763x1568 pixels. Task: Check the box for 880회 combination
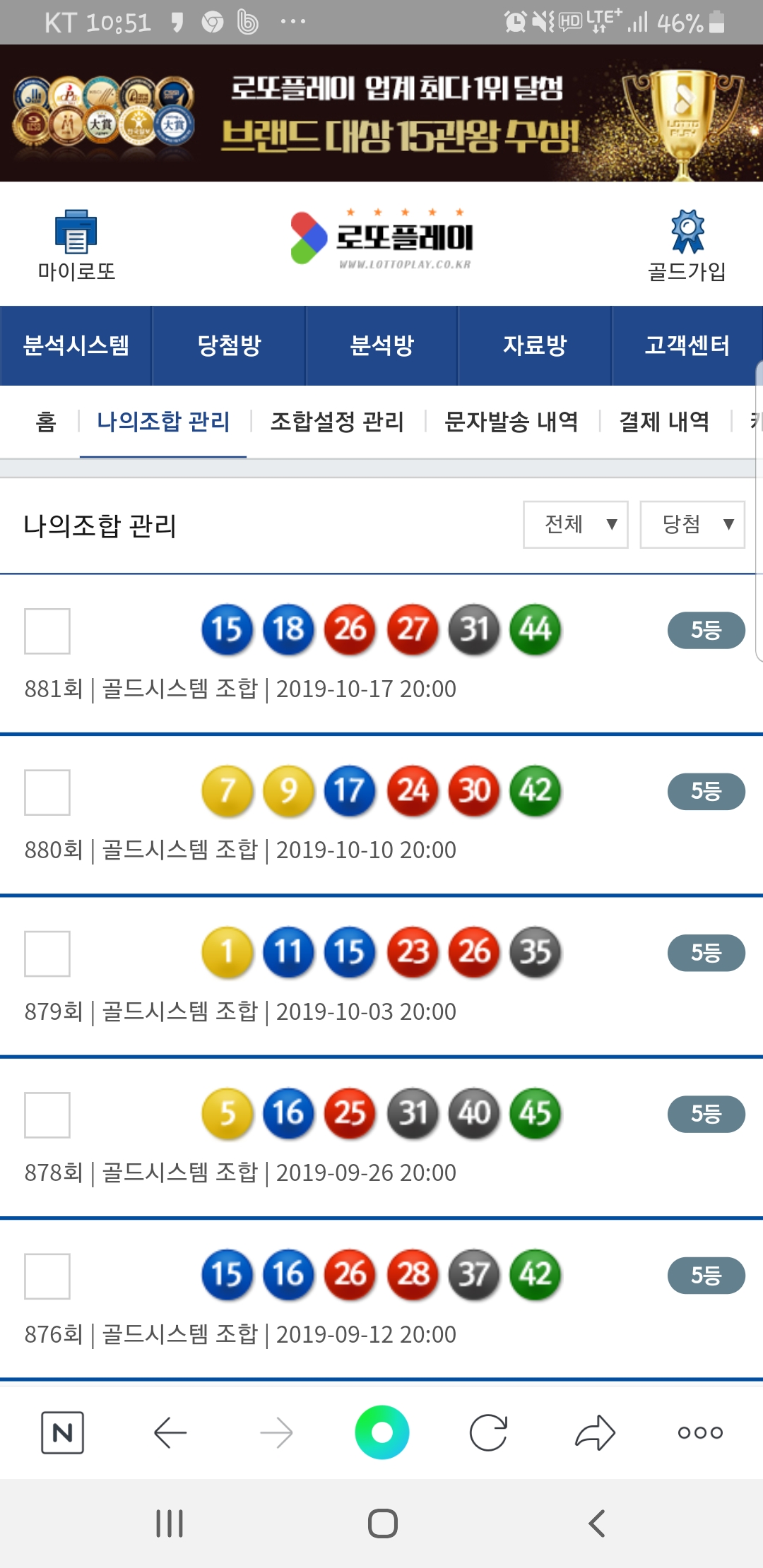click(x=47, y=792)
